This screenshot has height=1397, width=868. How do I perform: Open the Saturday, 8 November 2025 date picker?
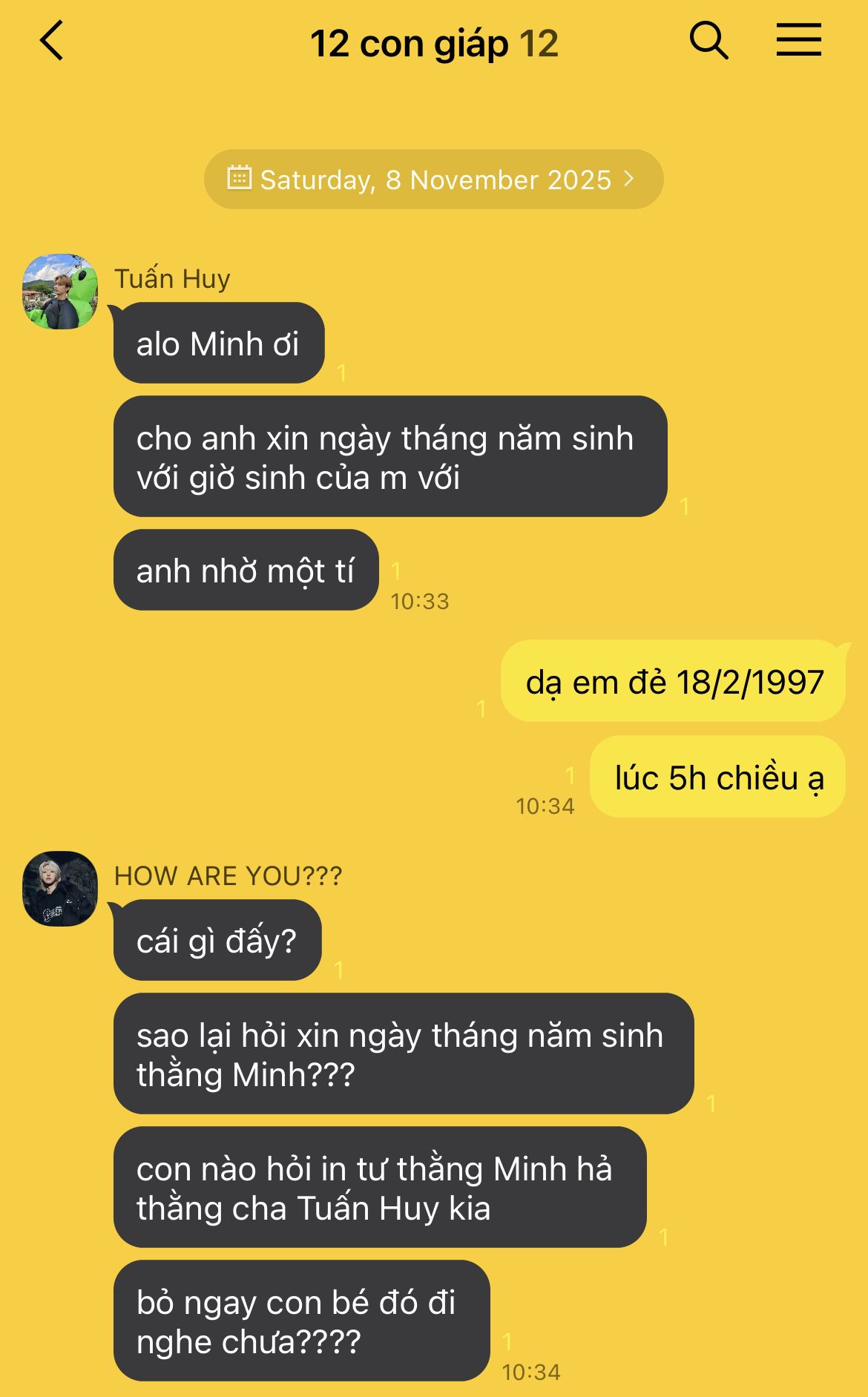[433, 180]
